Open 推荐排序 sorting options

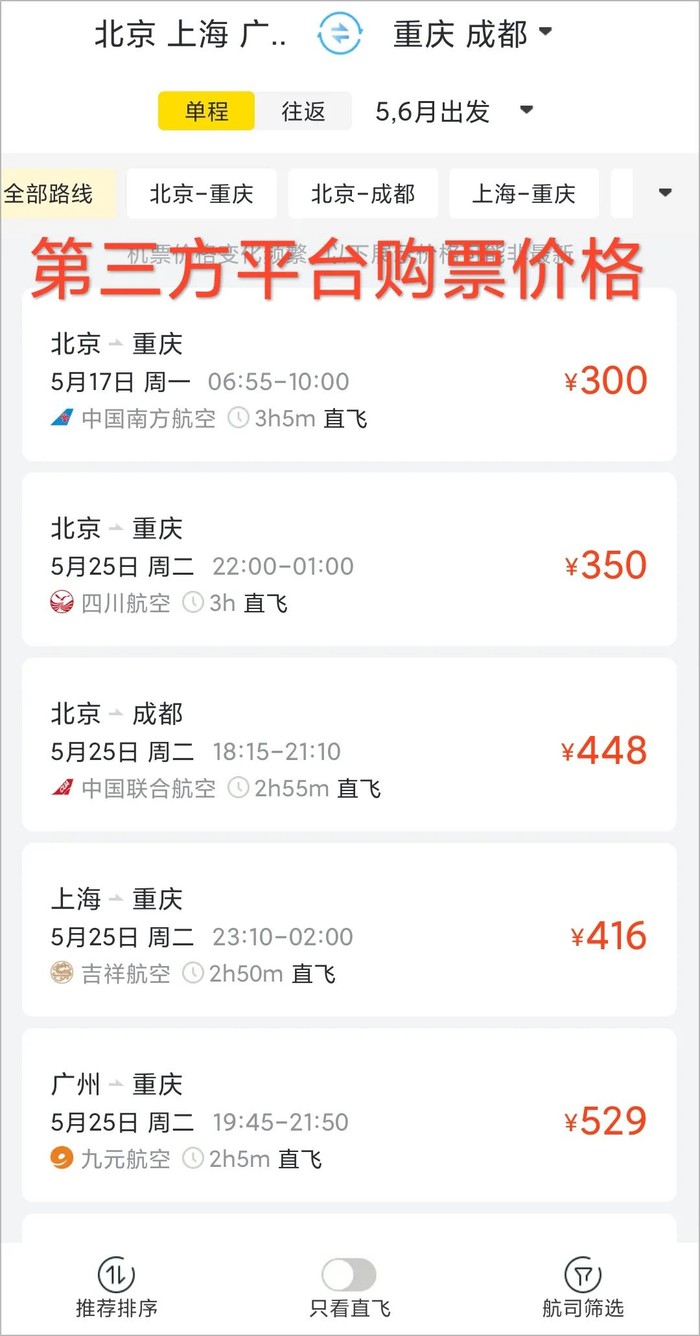pyautogui.click(x=117, y=1288)
